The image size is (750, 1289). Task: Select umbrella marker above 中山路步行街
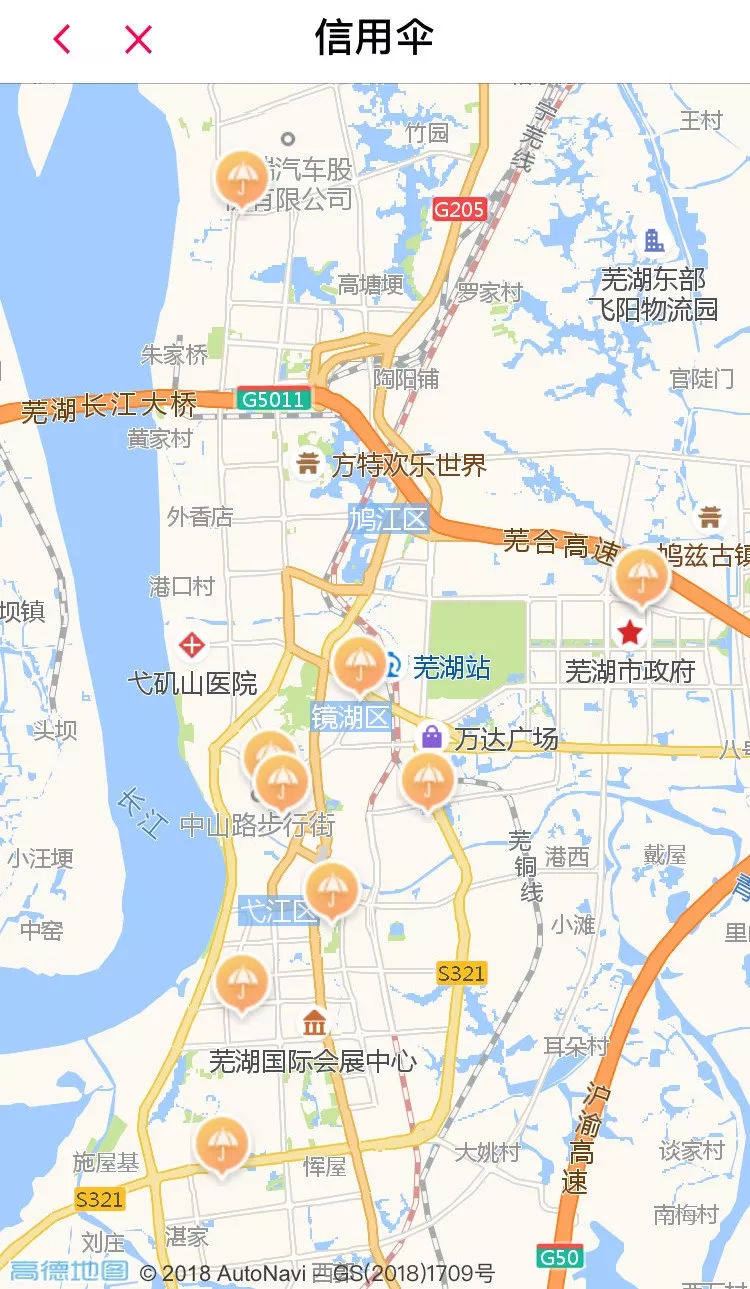pos(281,781)
